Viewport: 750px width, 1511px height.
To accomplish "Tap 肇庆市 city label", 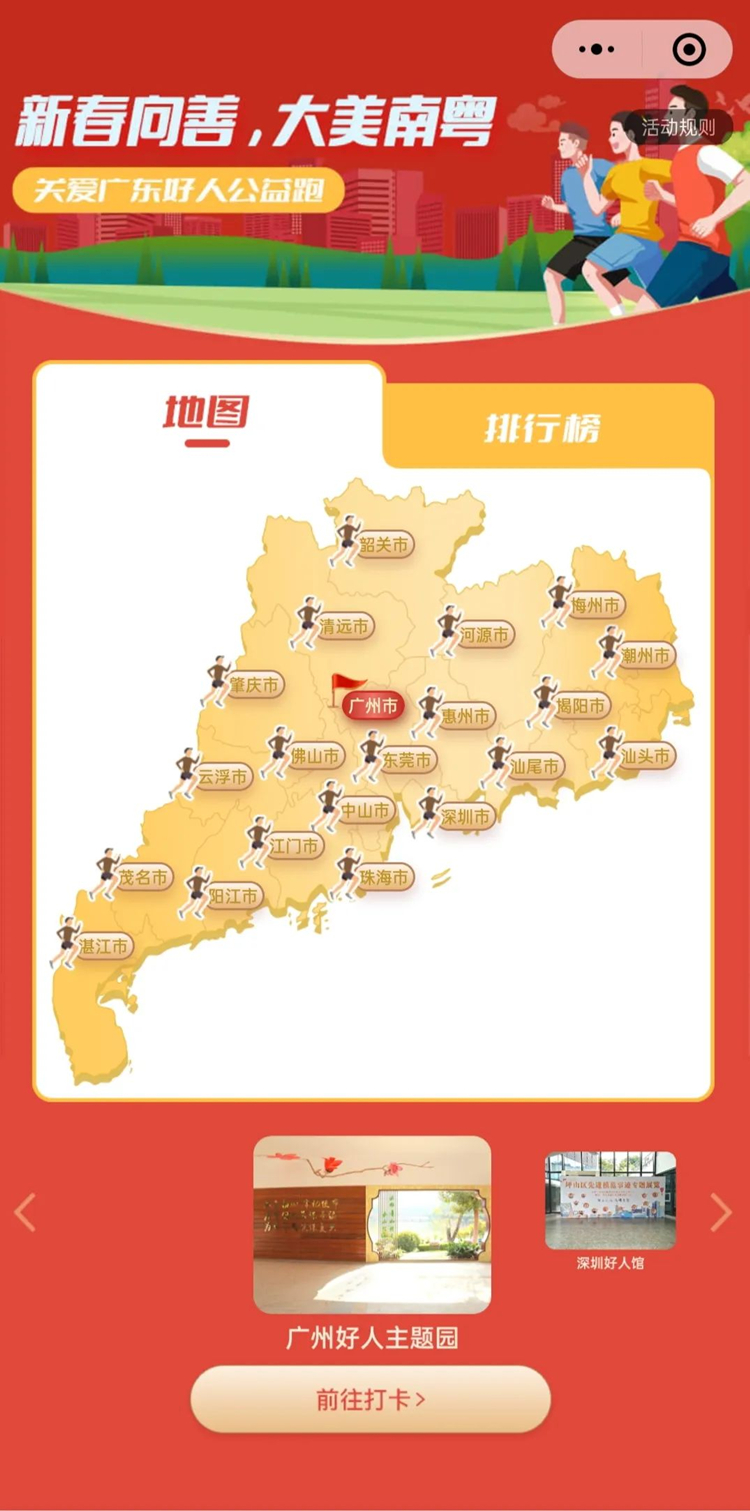I will click(x=254, y=685).
